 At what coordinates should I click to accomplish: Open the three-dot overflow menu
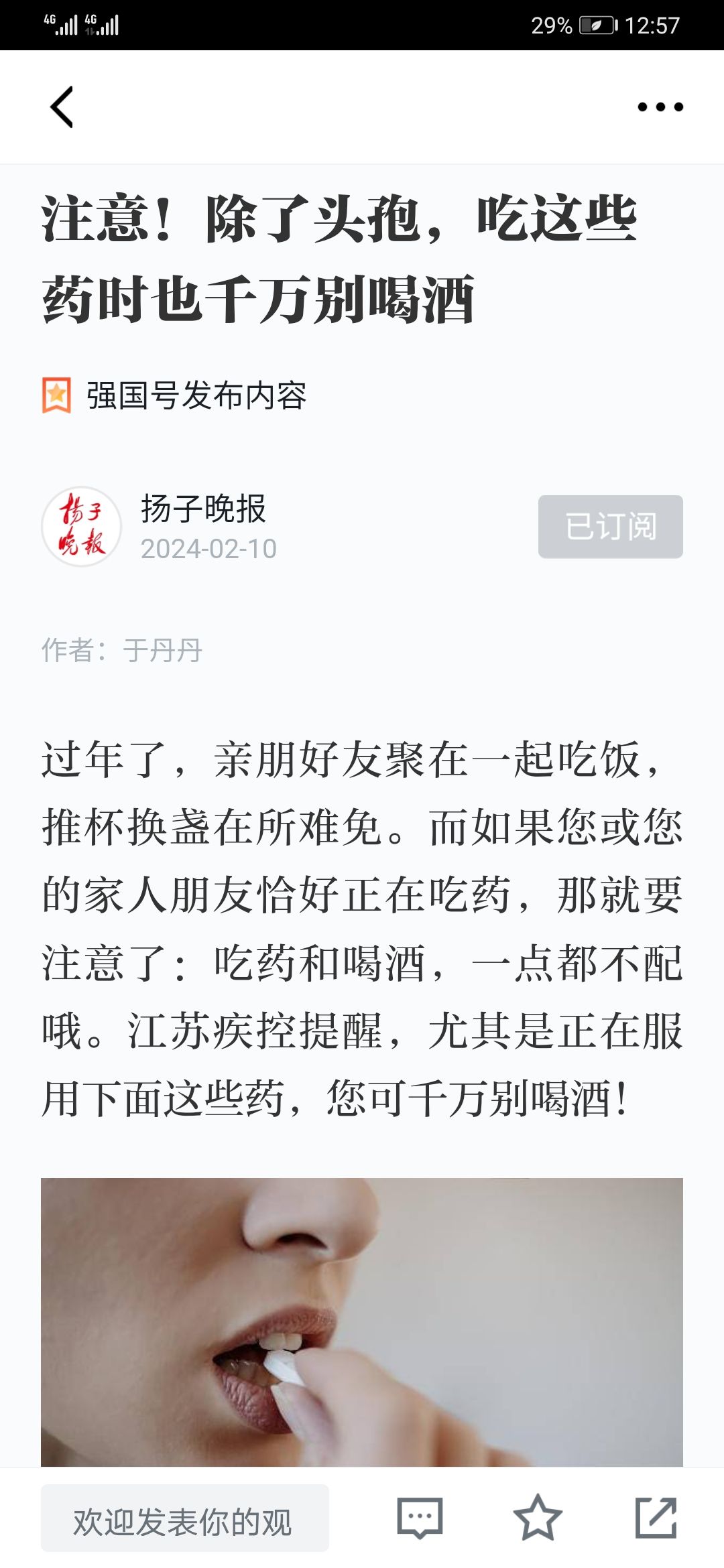click(660, 107)
